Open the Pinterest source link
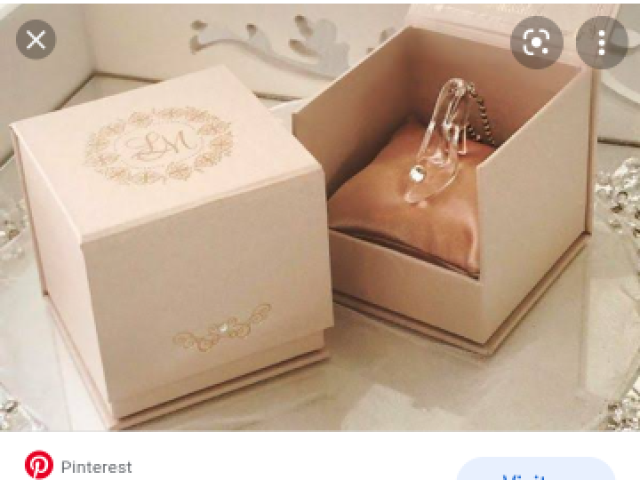The height and width of the screenshot is (480, 640). (96, 467)
